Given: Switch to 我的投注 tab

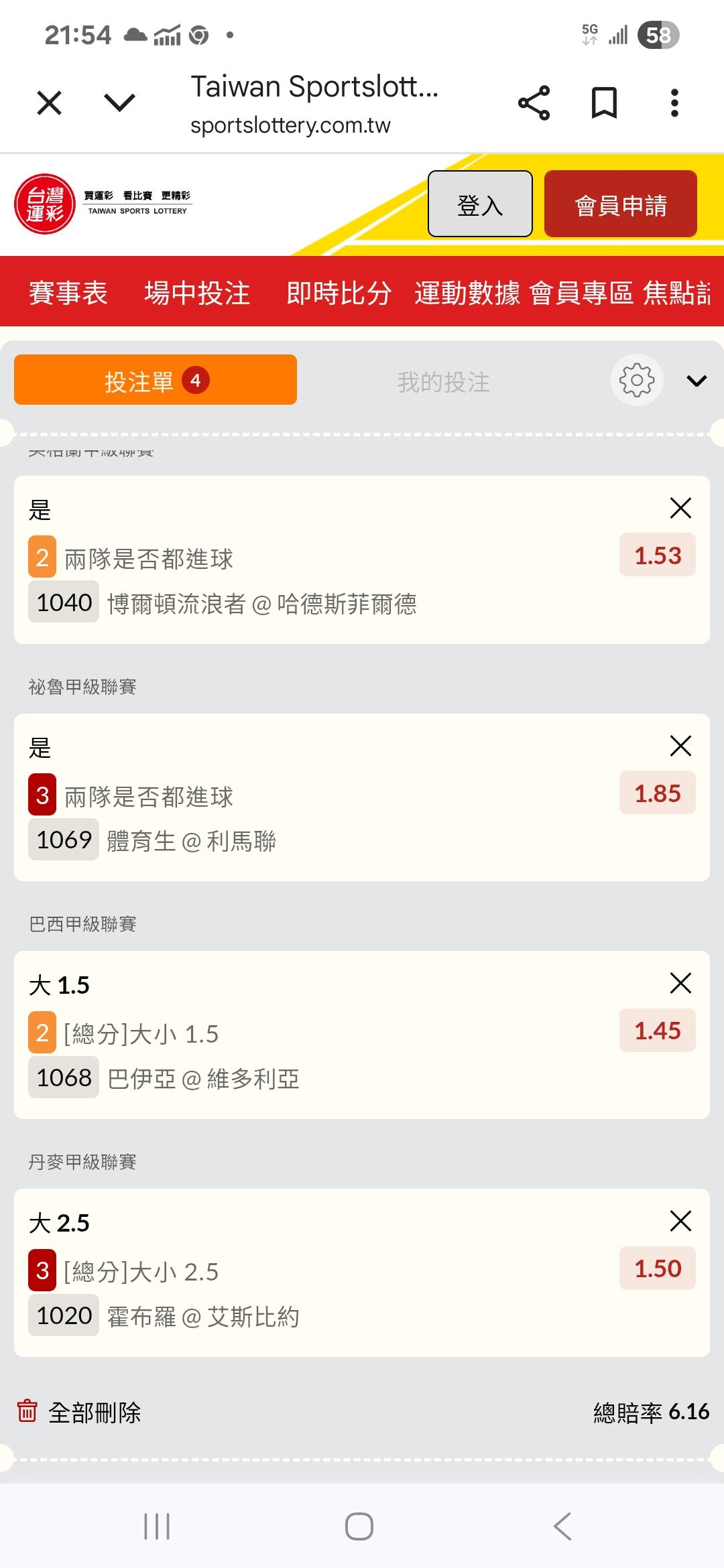Looking at the screenshot, I should coord(443,382).
